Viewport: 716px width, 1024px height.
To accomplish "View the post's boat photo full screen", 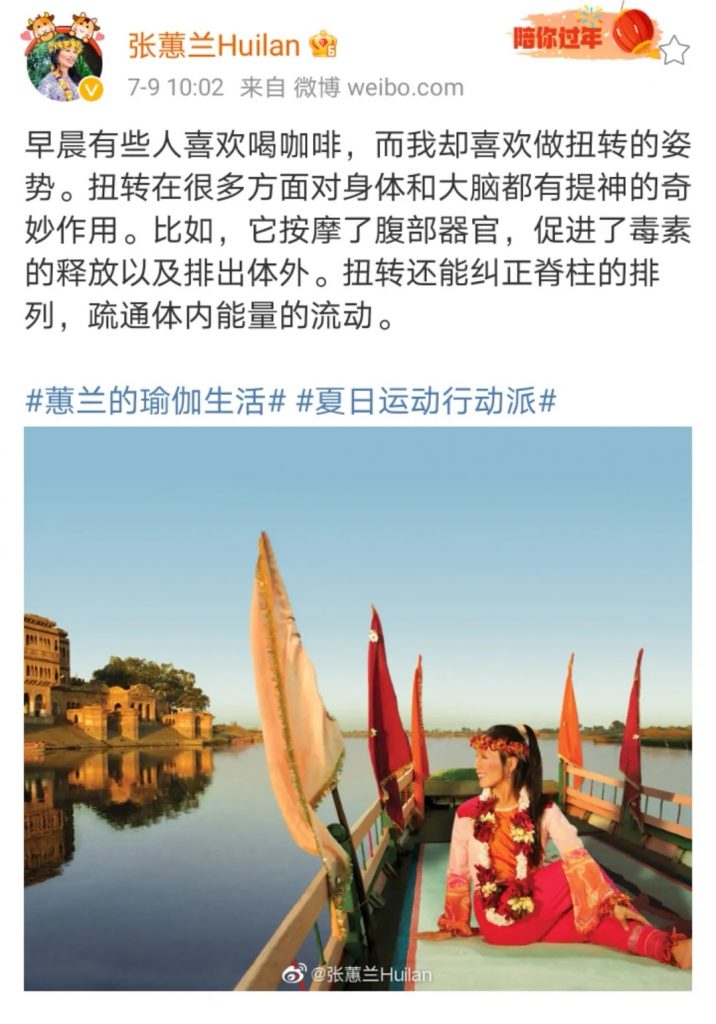I will pos(357,708).
